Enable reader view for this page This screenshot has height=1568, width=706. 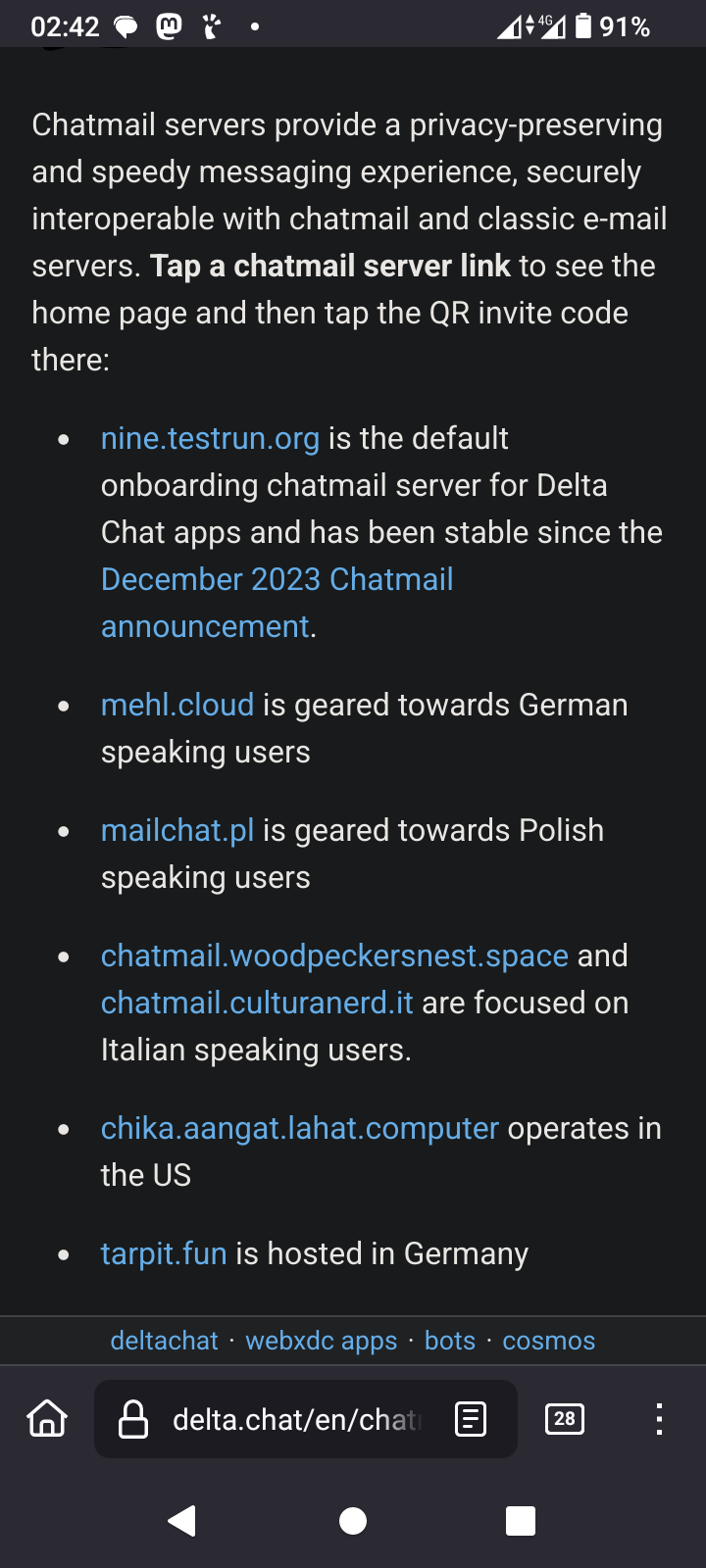[x=471, y=1419]
